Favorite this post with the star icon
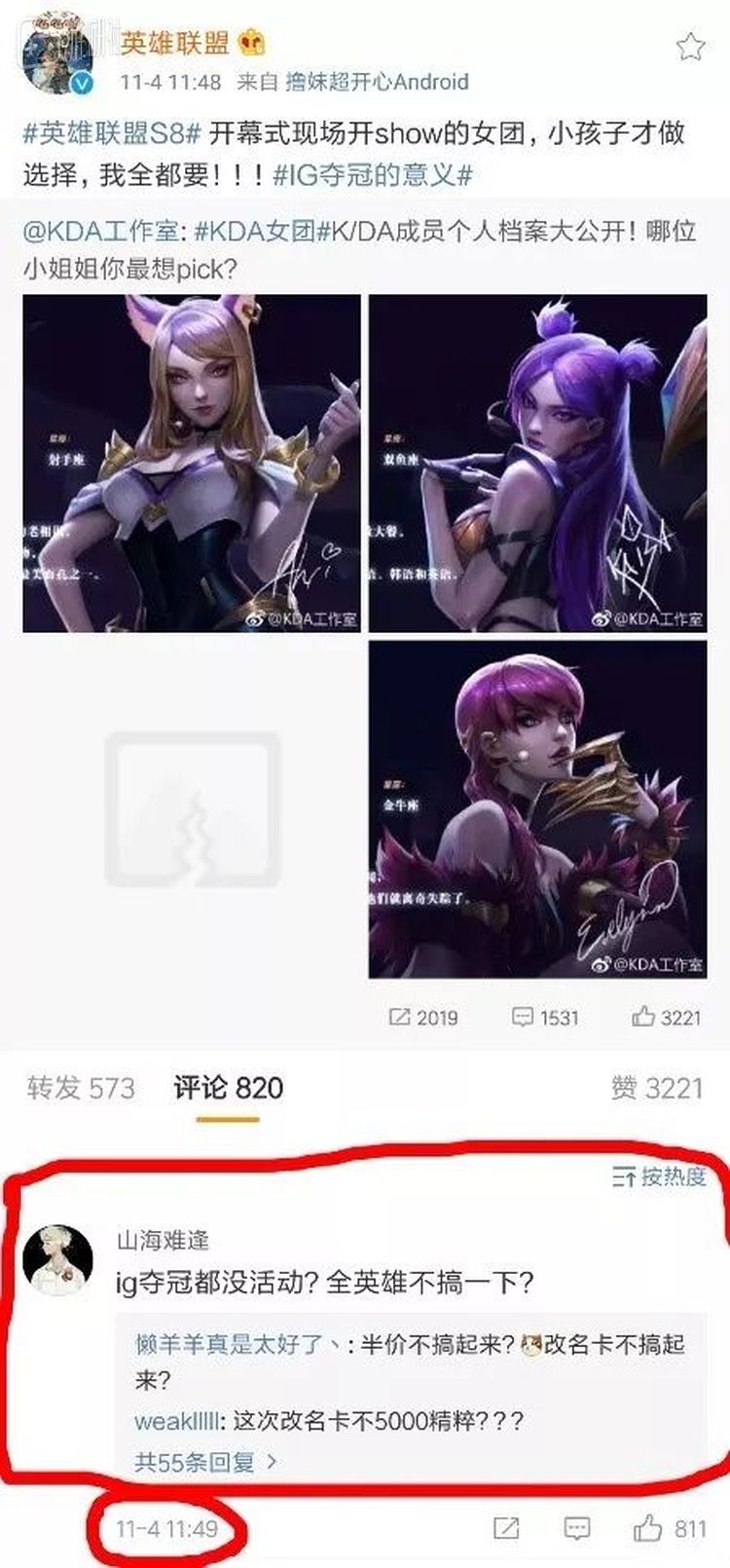730x1568 pixels. (x=690, y=46)
